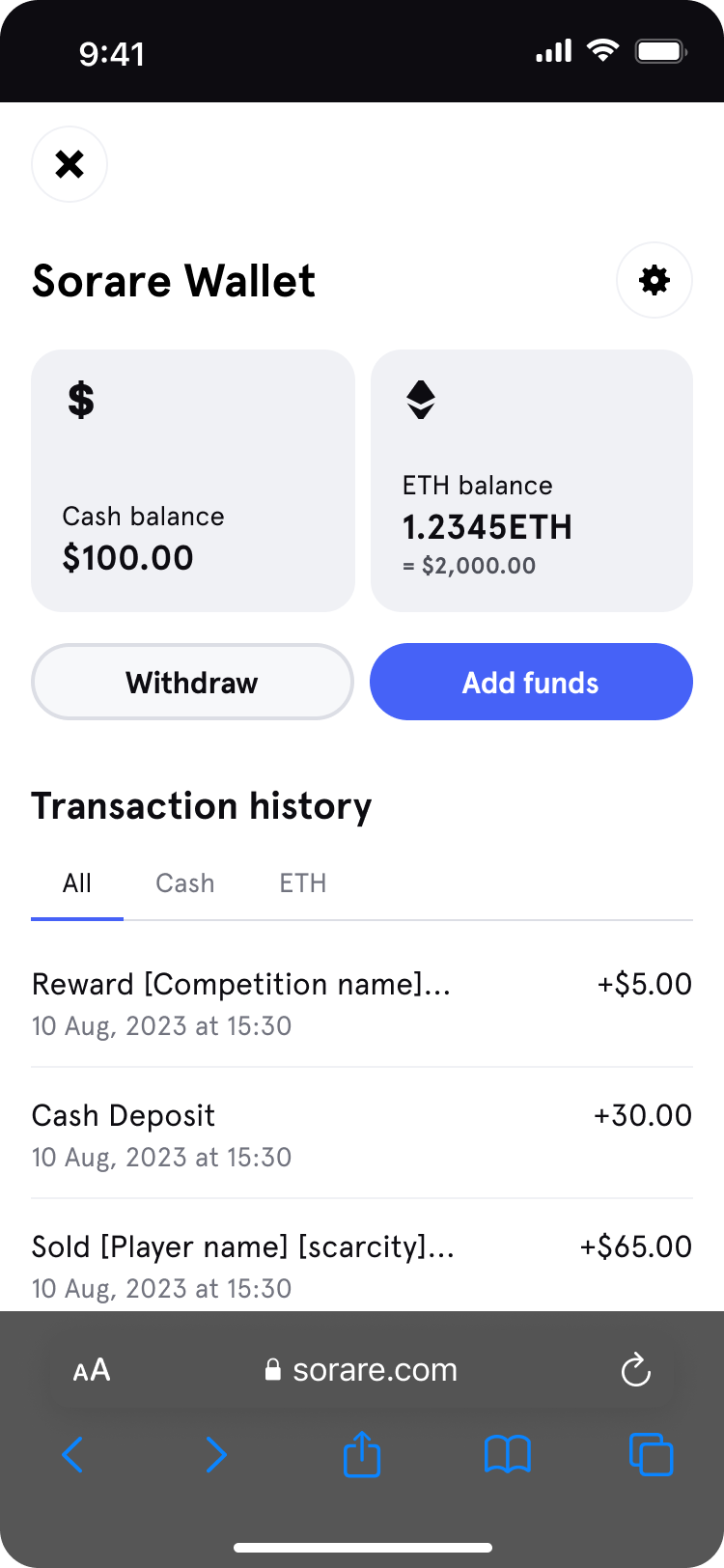The width and height of the screenshot is (724, 1568).
Task: Show open browser tabs
Action: (651, 1454)
